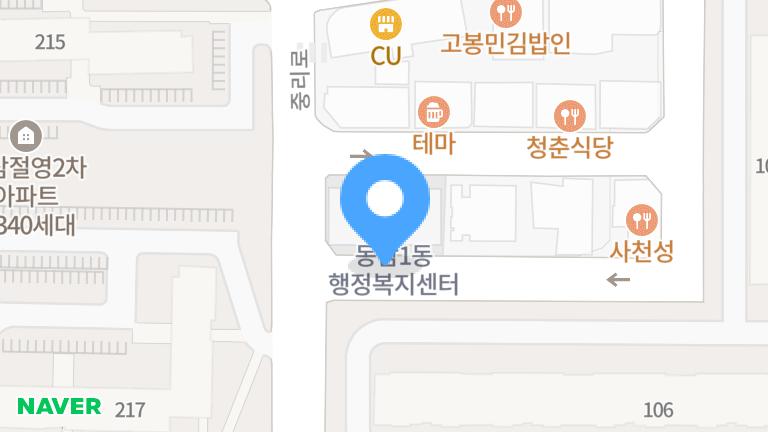Open the 사천성 restaurant marker
The width and height of the screenshot is (768, 432).
[641, 219]
